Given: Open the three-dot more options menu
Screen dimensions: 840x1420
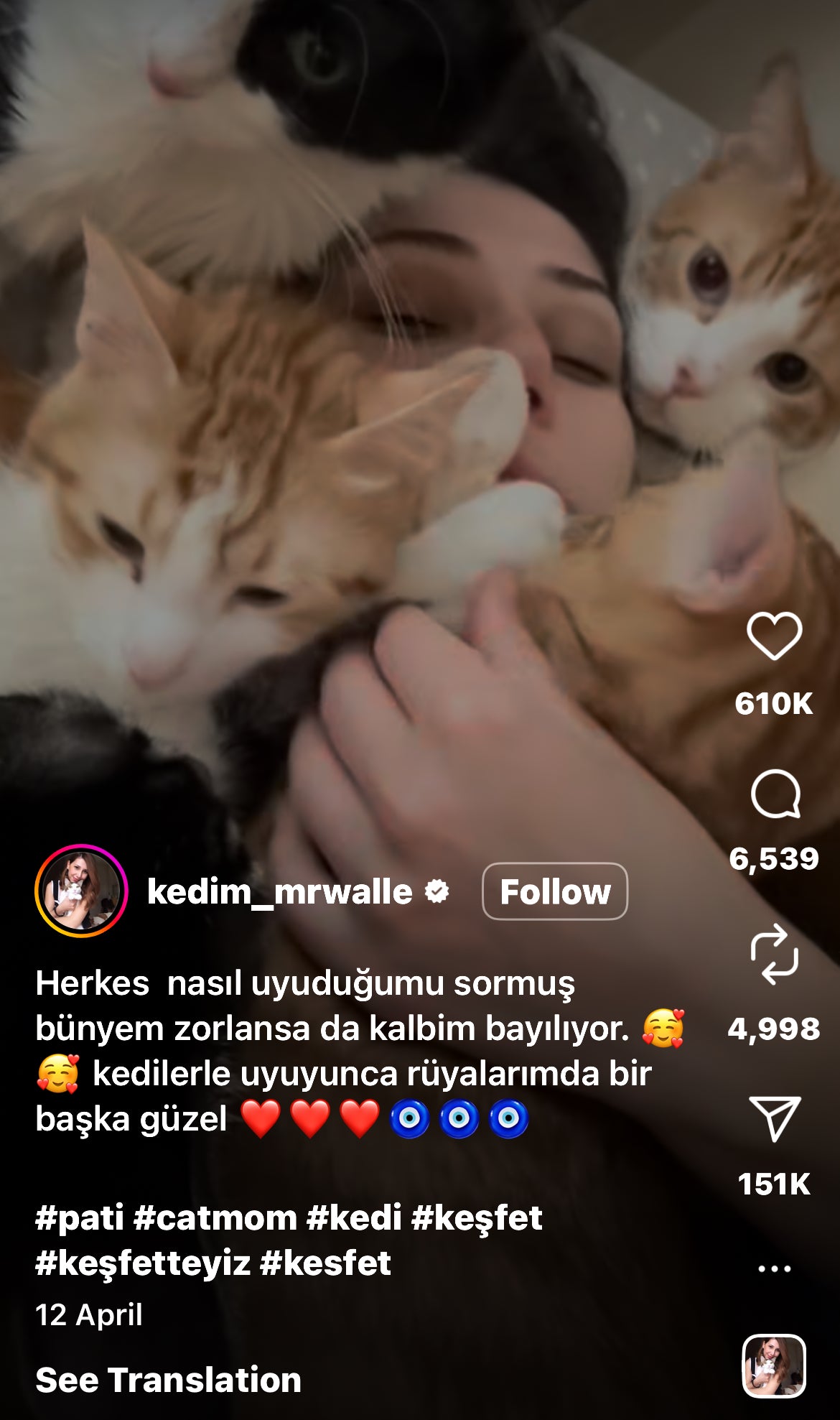Looking at the screenshot, I should (x=774, y=1268).
